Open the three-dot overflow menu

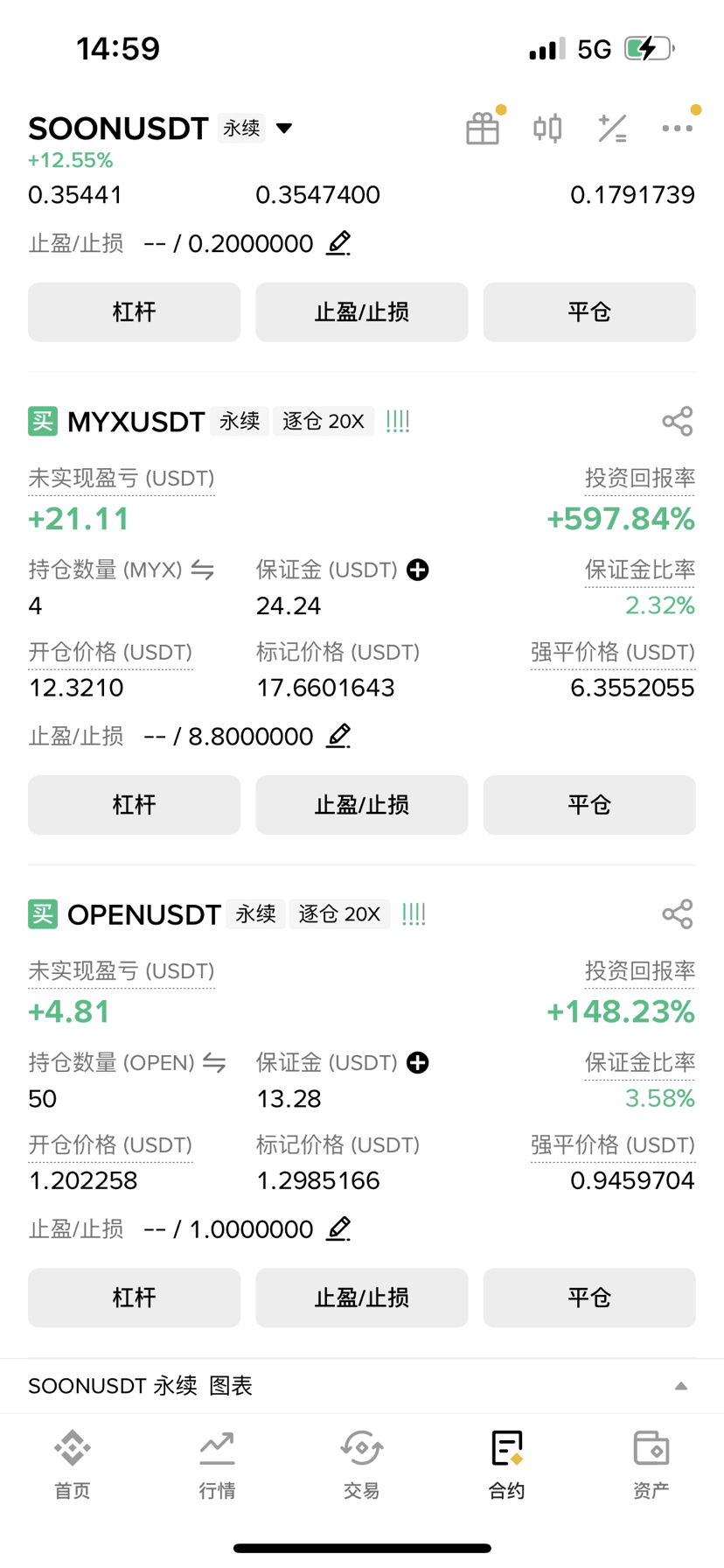point(677,129)
